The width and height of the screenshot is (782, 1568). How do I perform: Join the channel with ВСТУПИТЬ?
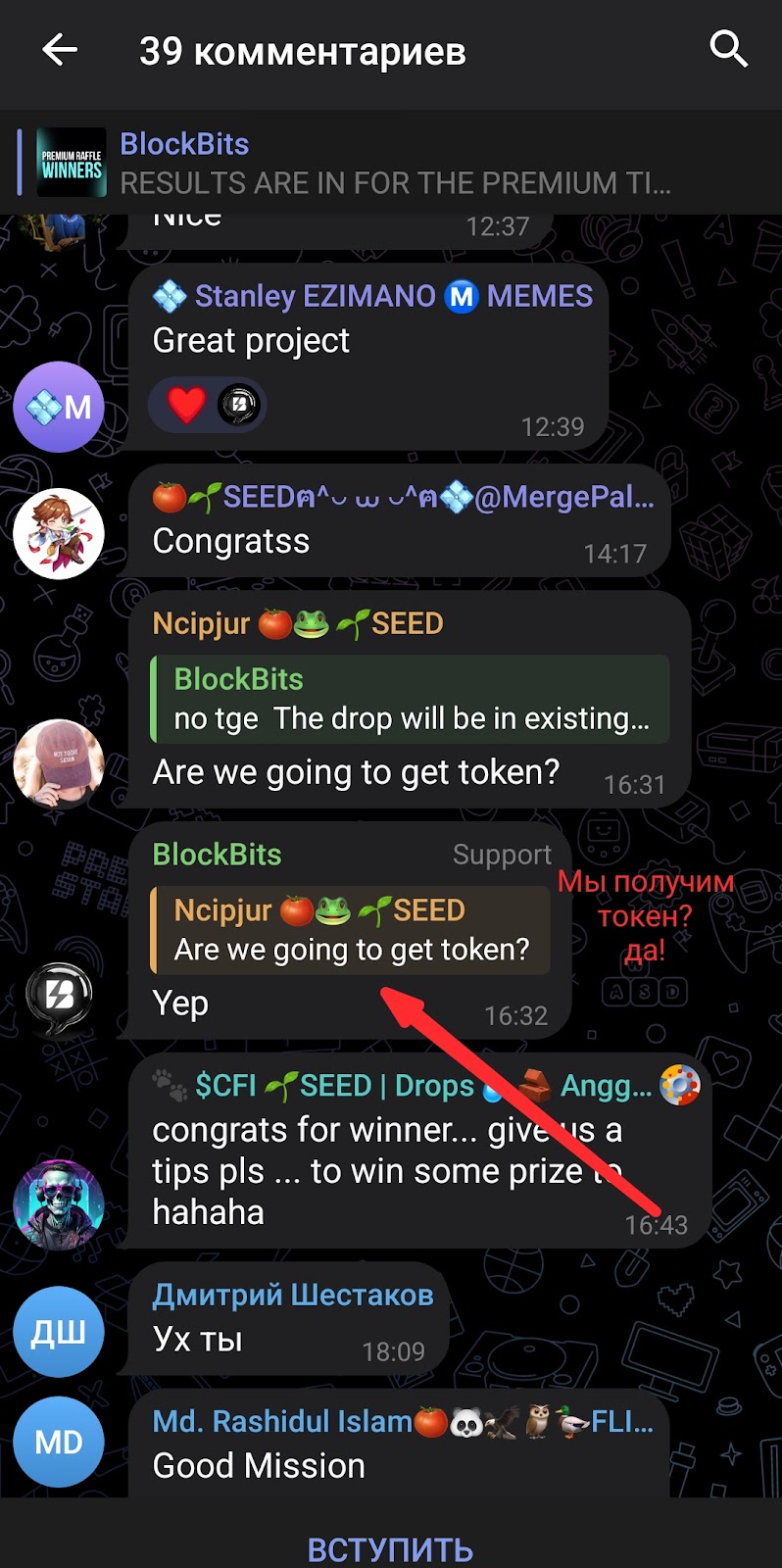pyautogui.click(x=390, y=1549)
